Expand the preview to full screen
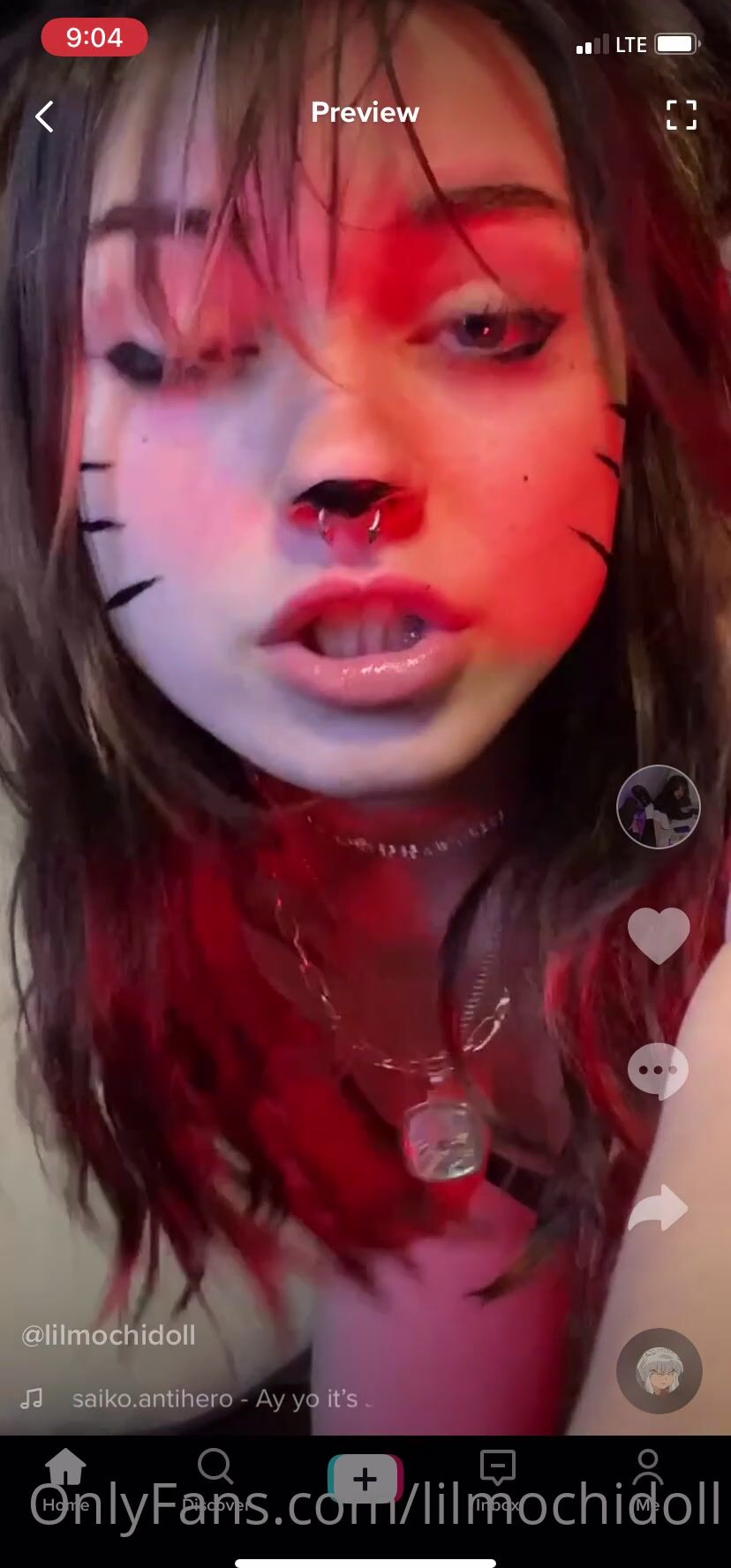 click(x=681, y=115)
